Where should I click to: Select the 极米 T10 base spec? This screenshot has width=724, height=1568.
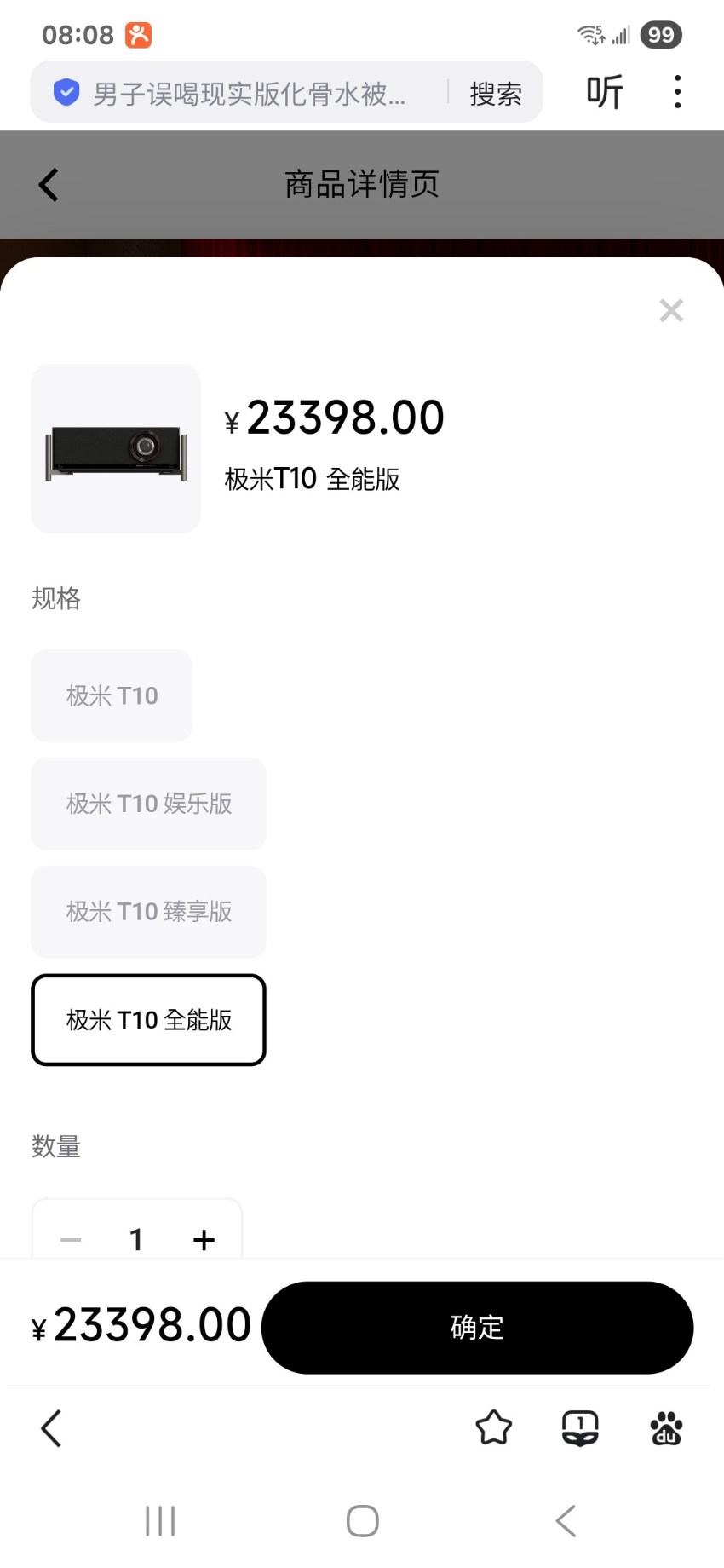(x=112, y=695)
